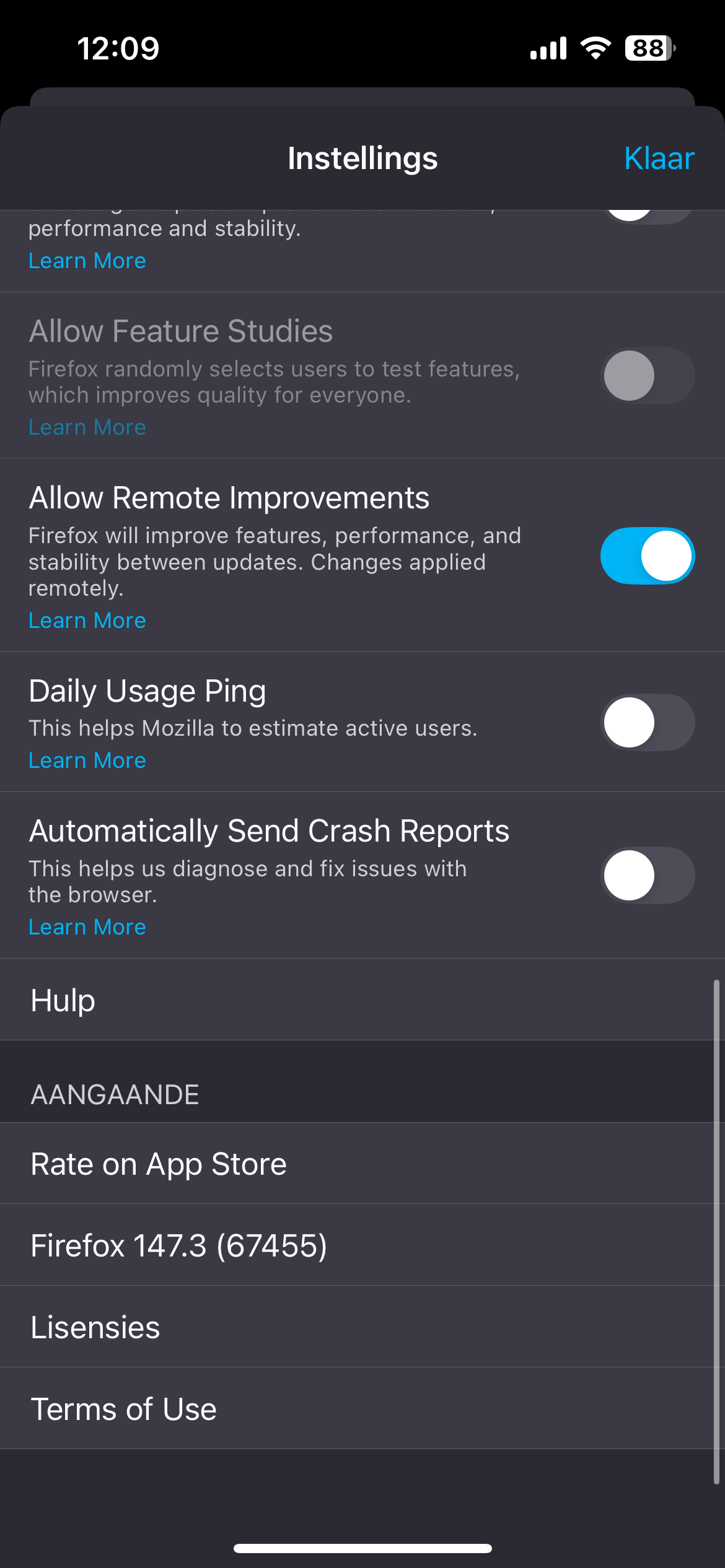Open Learn More for Crash Reports
Screen dimensions: 725x1568
(x=87, y=927)
